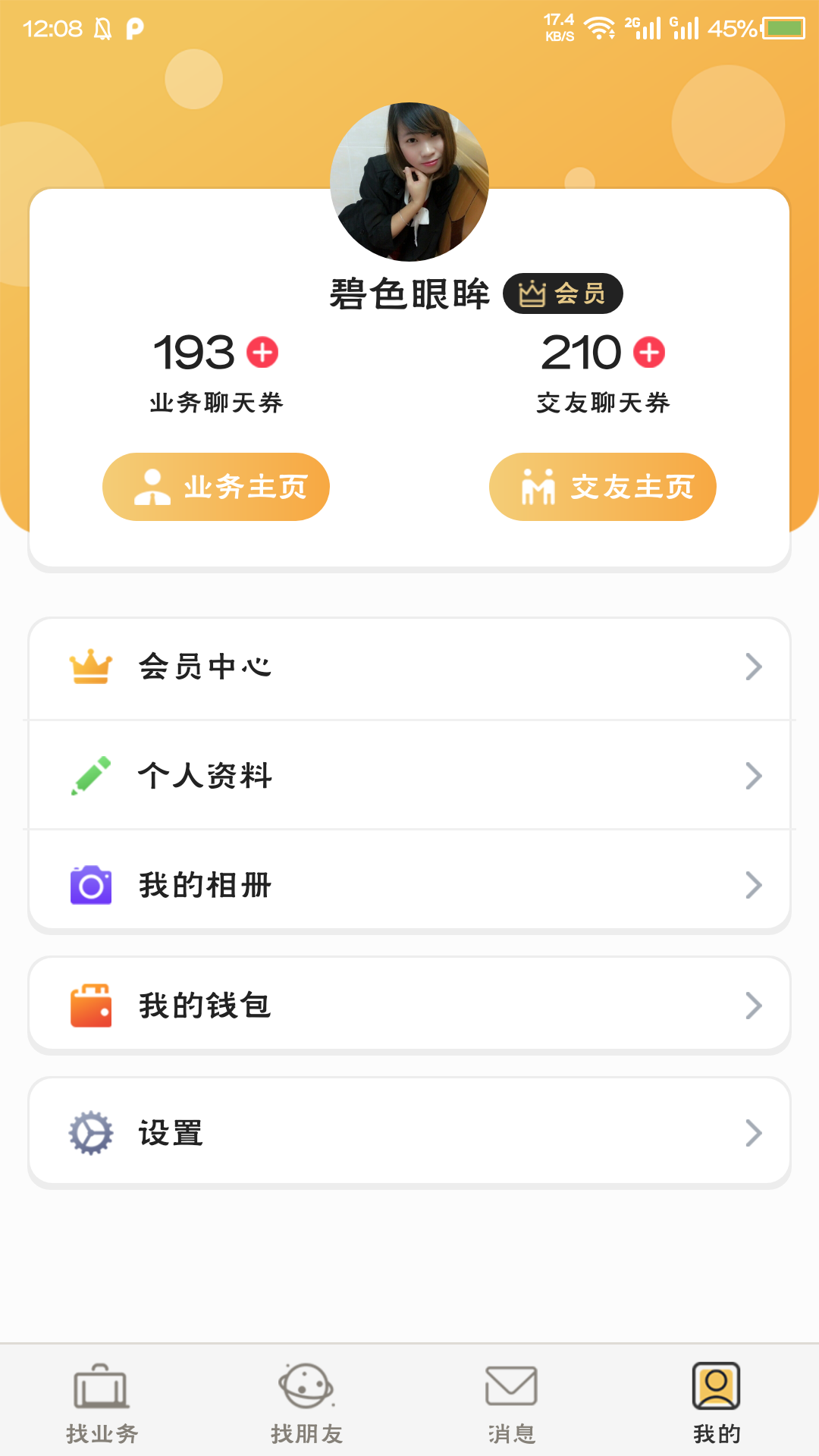Image resolution: width=819 pixels, height=1456 pixels.
Task: Tap the 会员 membership badge beside the nickname
Action: coord(565,294)
